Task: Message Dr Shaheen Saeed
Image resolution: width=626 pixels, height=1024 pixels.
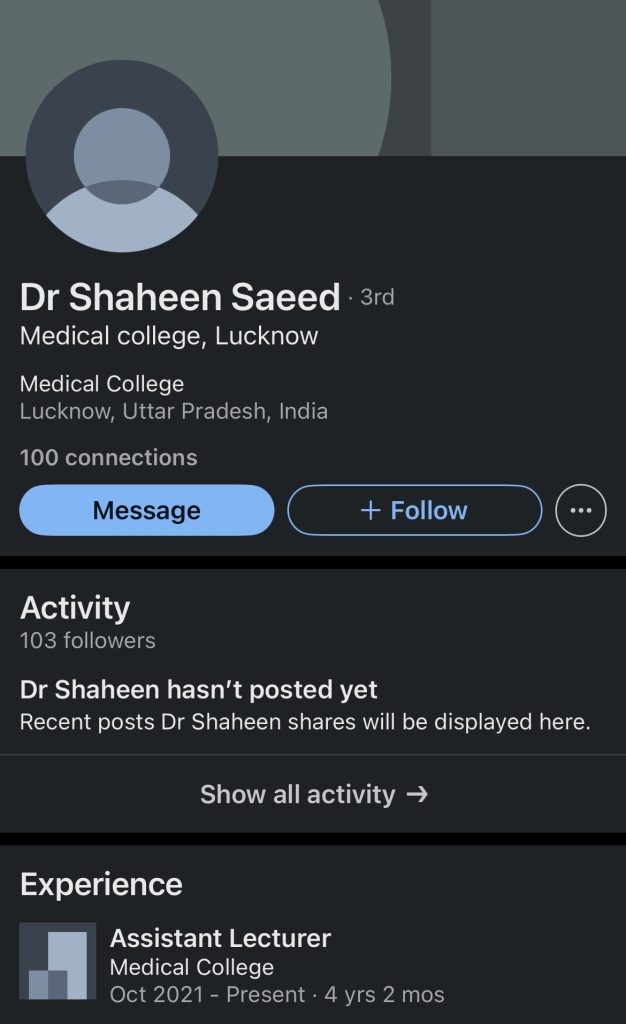Action: 146,511
